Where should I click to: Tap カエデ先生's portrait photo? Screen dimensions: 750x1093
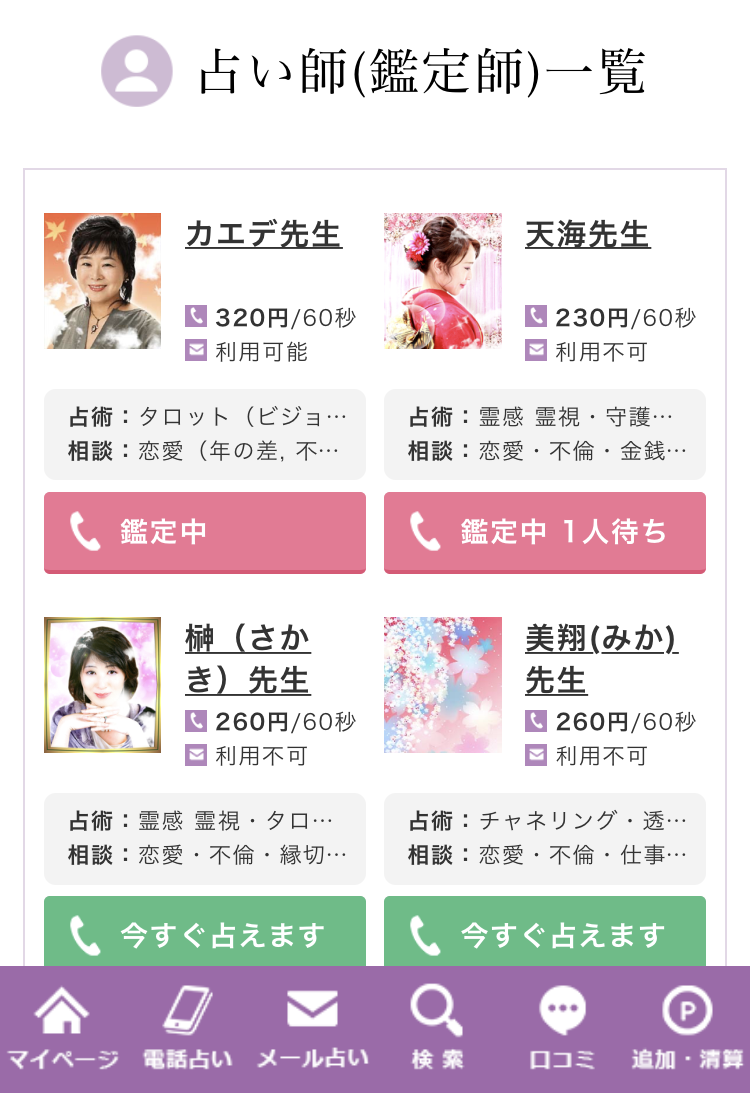coord(102,281)
